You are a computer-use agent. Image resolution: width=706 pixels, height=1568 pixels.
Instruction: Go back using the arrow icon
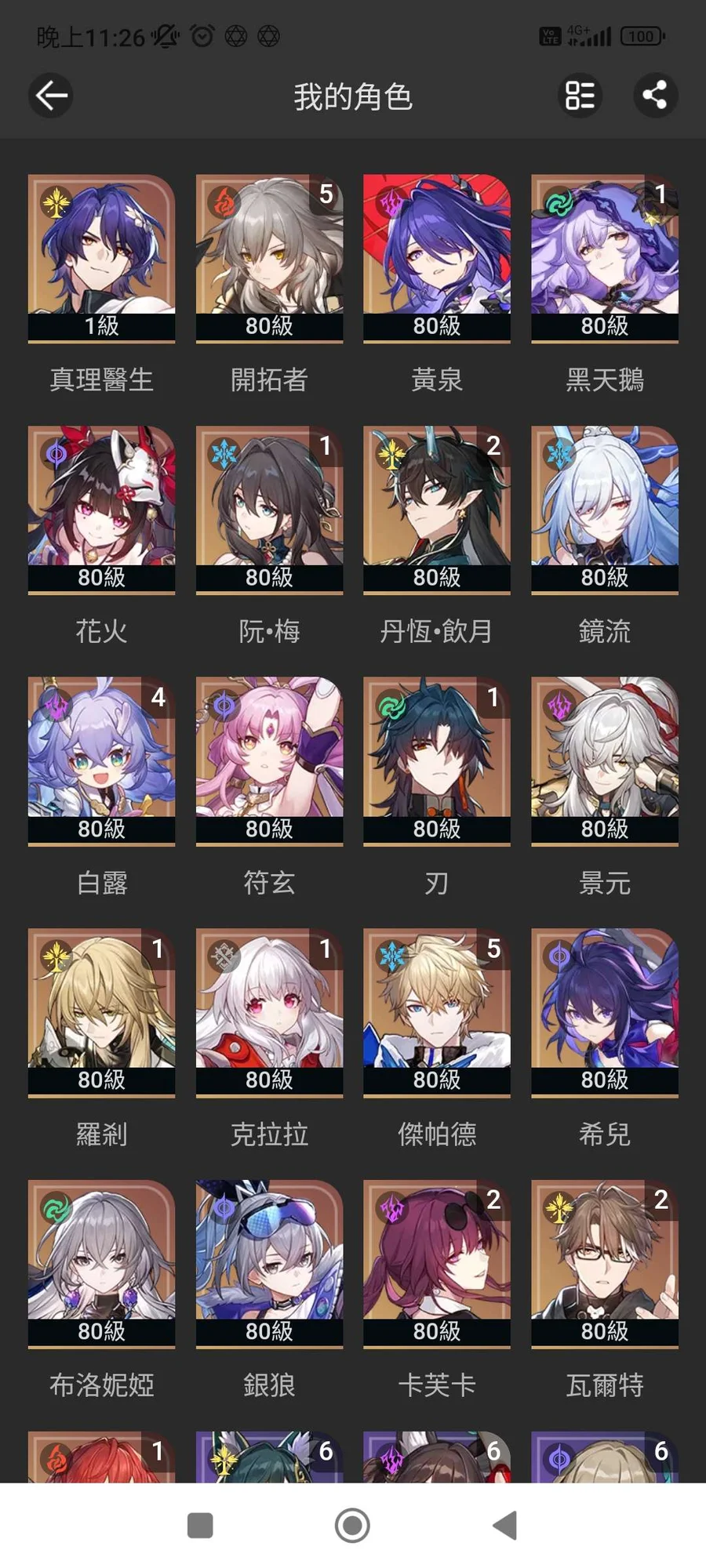[x=51, y=96]
